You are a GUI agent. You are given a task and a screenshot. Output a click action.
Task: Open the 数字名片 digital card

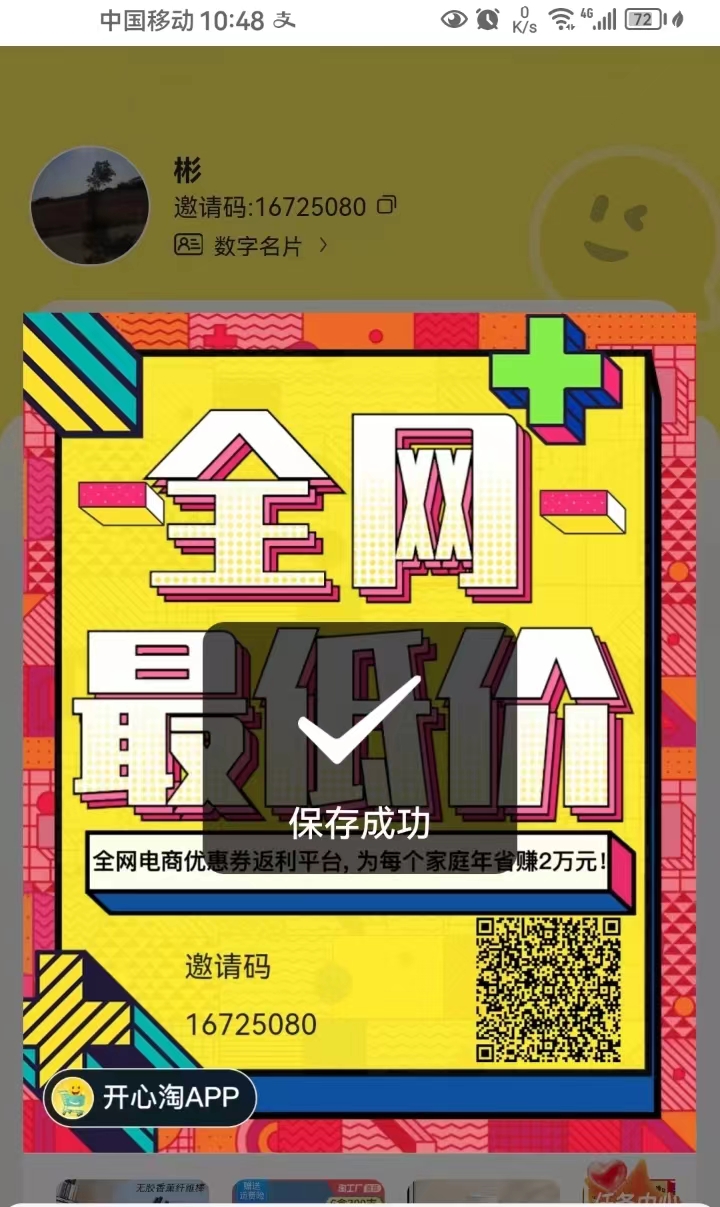click(x=251, y=245)
